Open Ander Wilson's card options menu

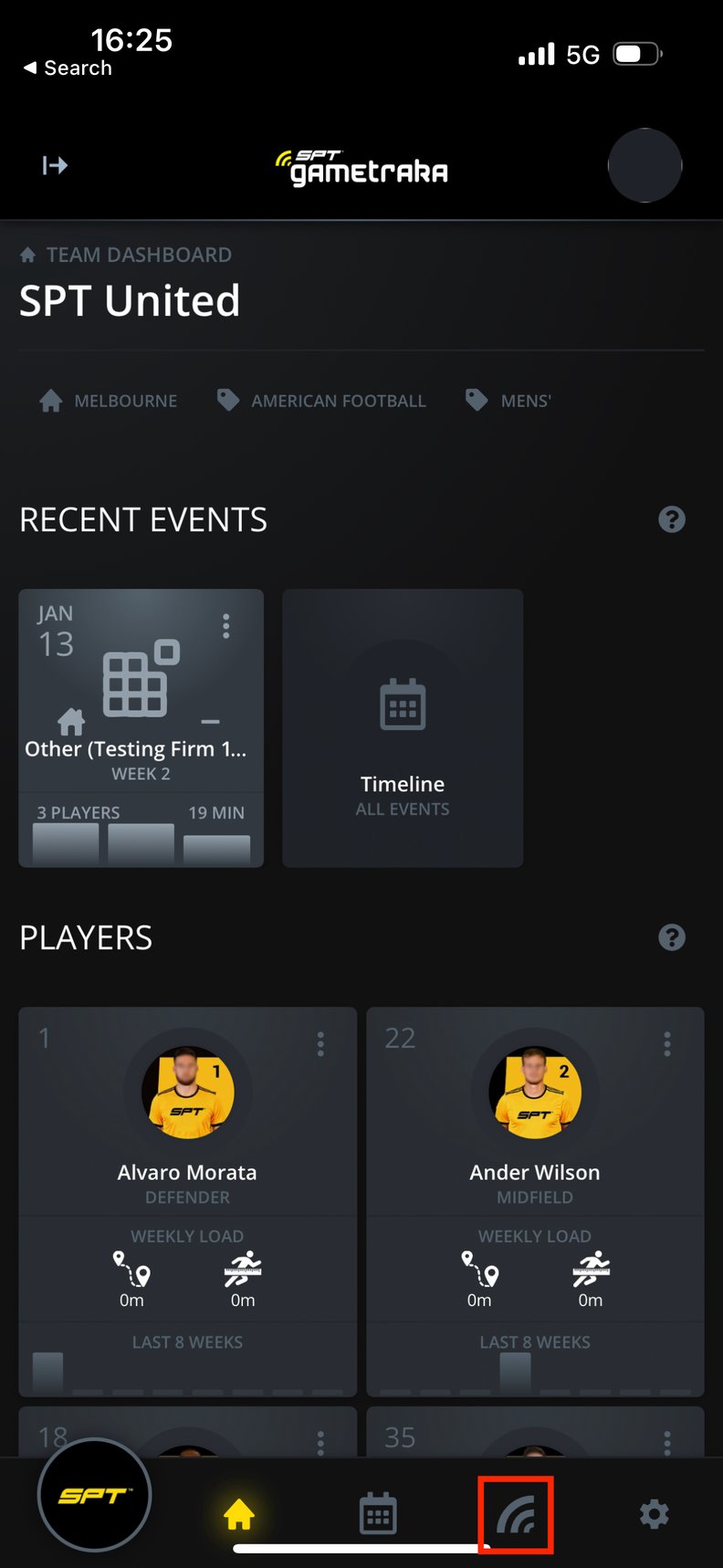coord(666,1044)
